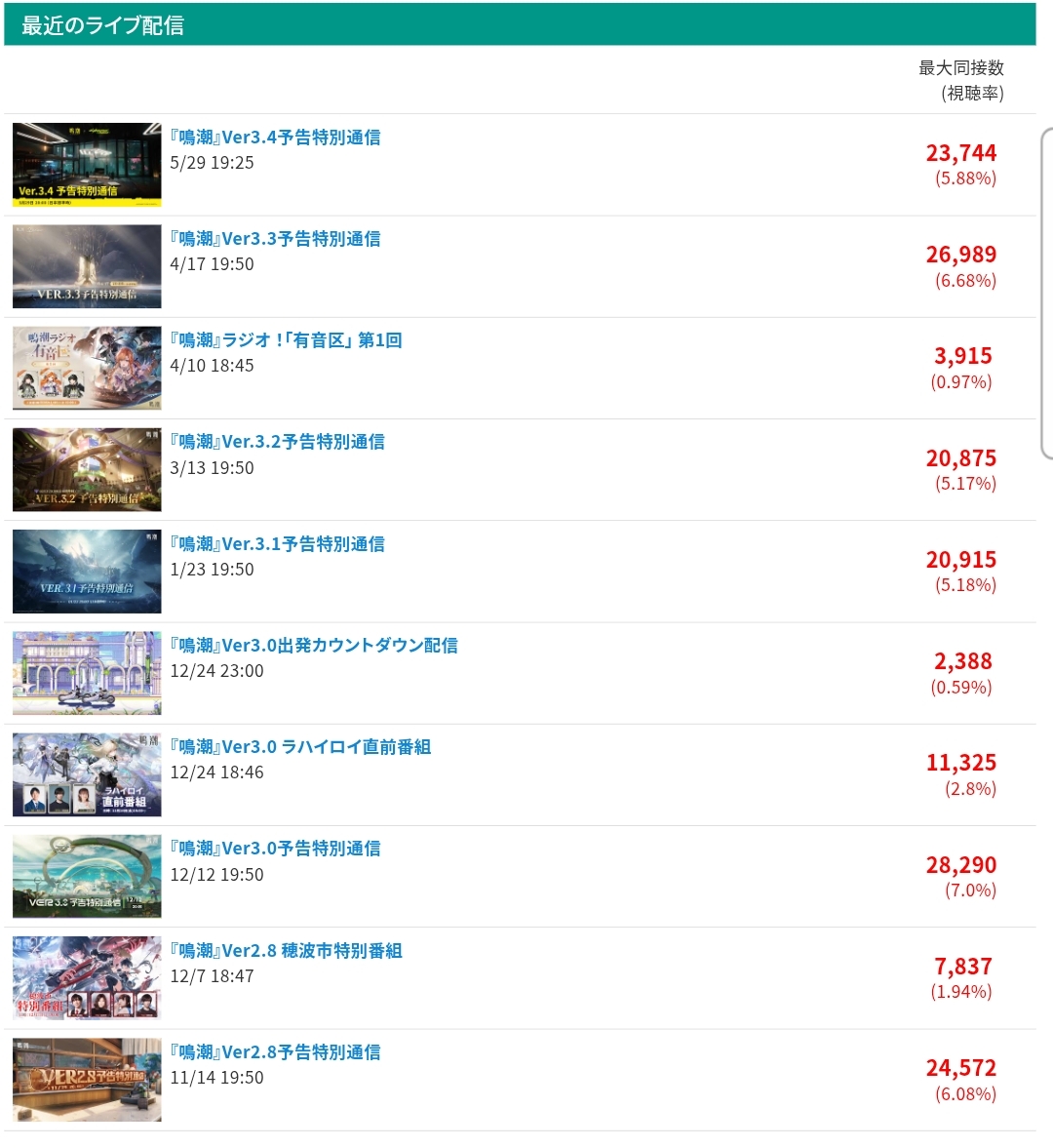
Task: Open the 『鳴潮』Ver3.3予告特別通信 link
Action: click(x=275, y=239)
